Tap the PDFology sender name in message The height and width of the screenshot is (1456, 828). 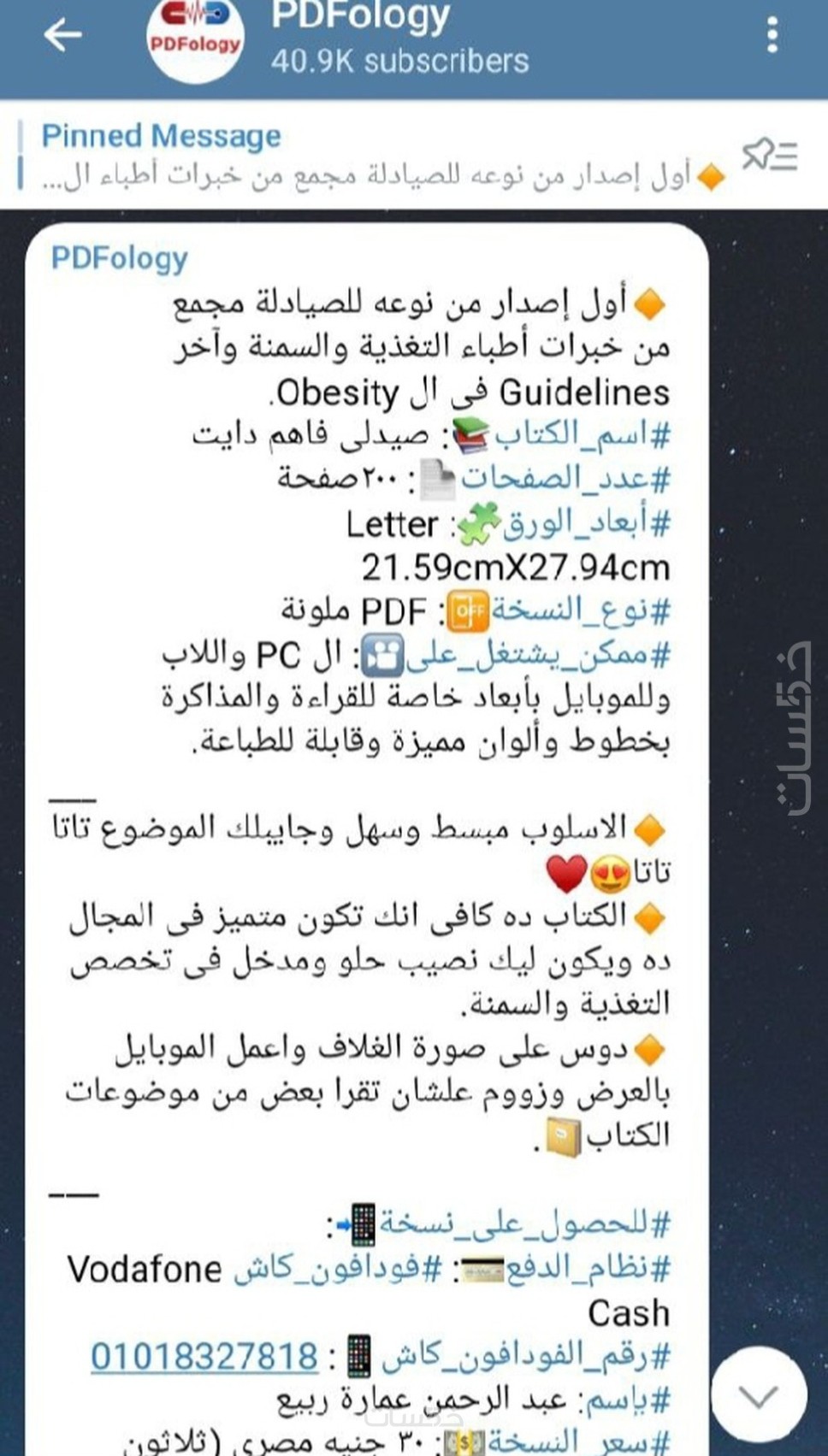[119, 258]
